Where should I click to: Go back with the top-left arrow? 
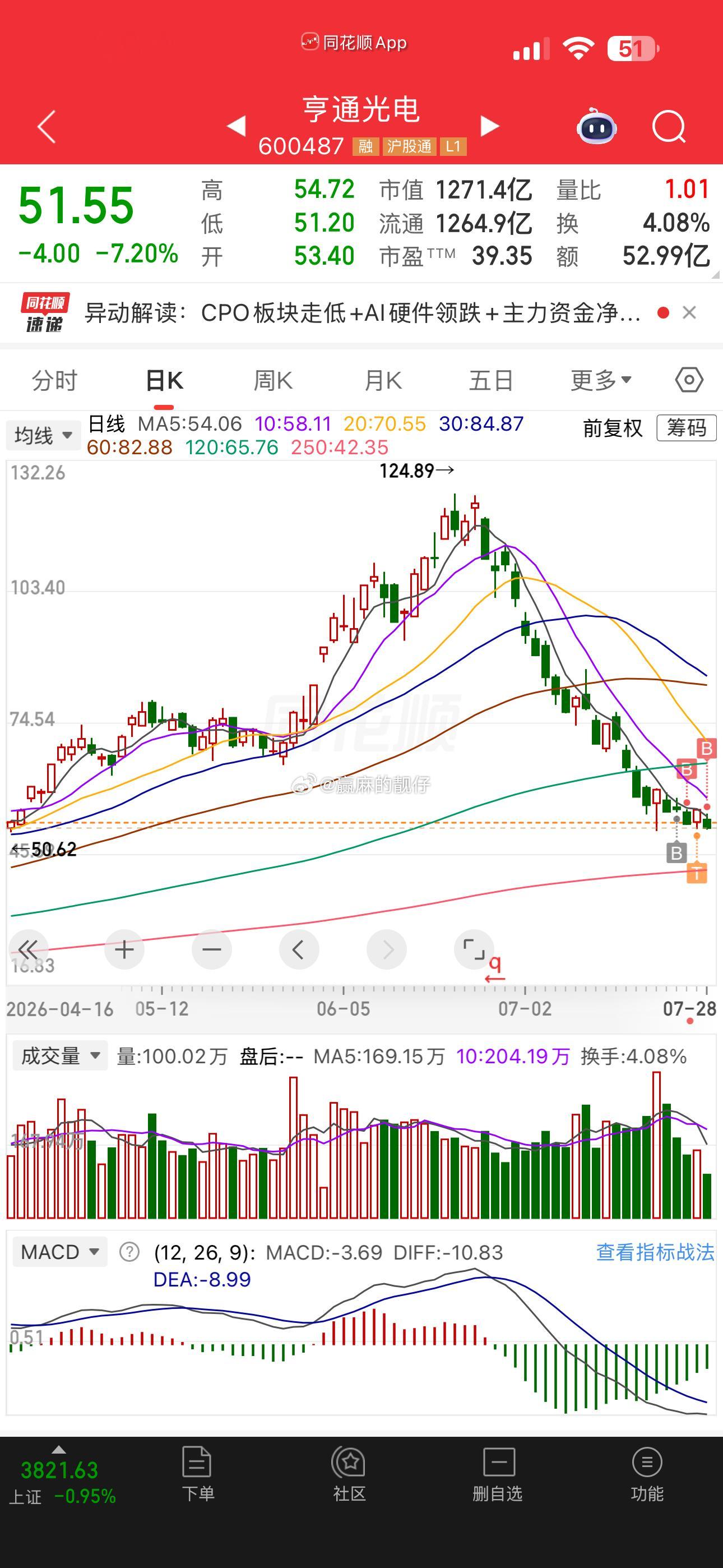(47, 127)
